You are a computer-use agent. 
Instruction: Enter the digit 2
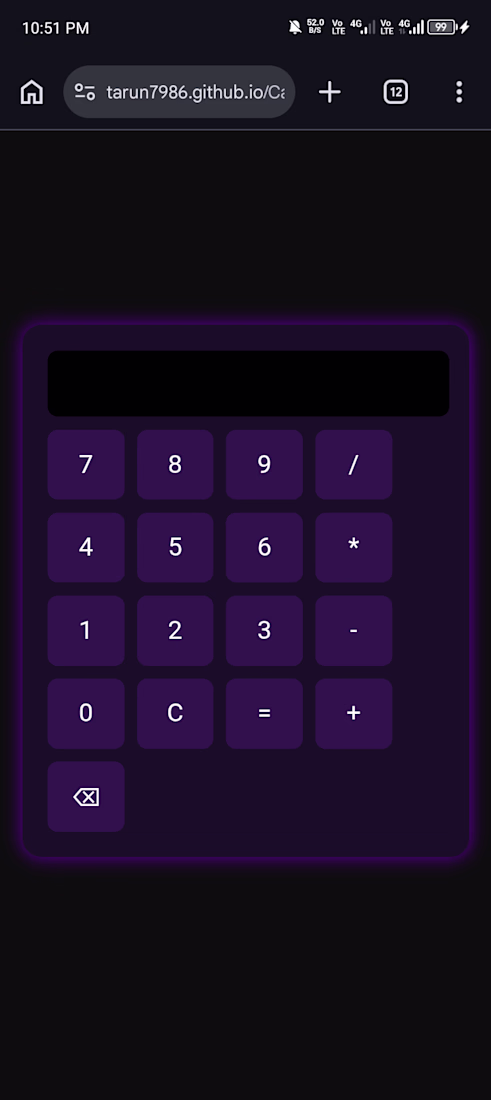point(175,631)
